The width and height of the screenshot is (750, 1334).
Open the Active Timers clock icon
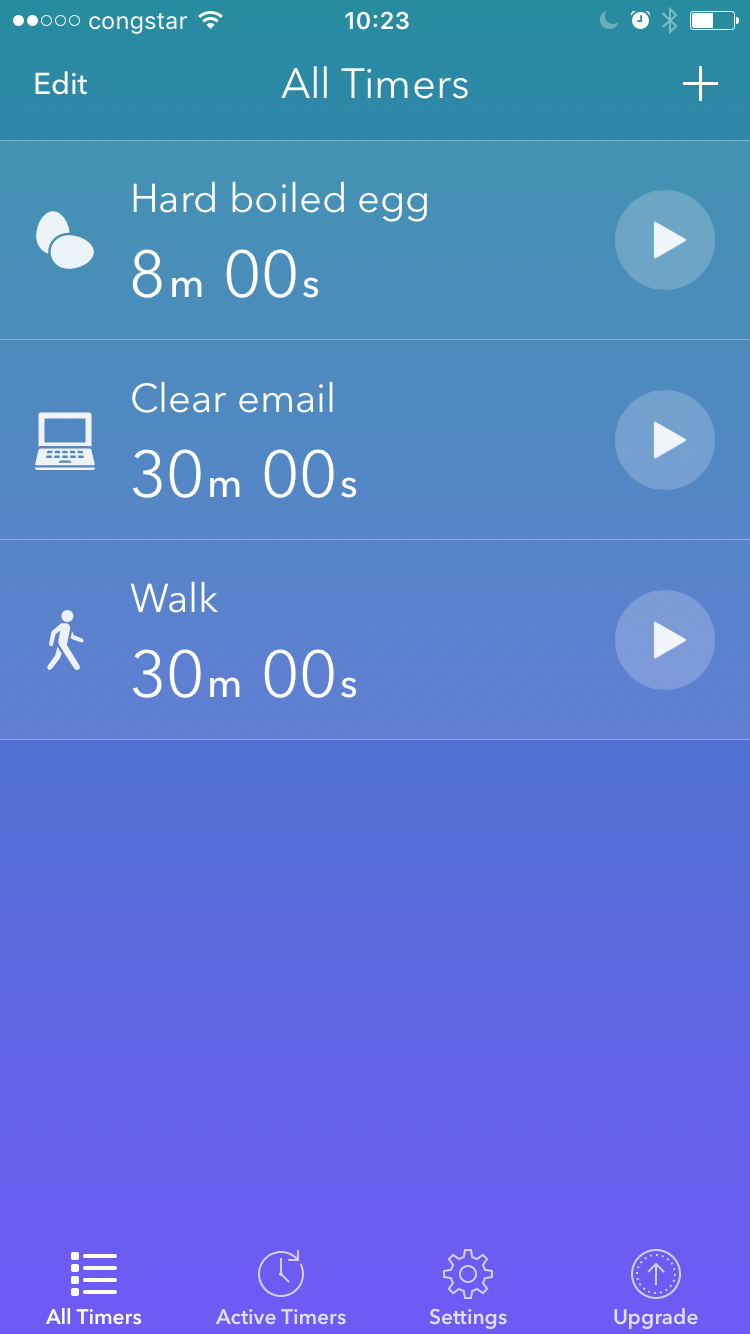click(x=281, y=1272)
